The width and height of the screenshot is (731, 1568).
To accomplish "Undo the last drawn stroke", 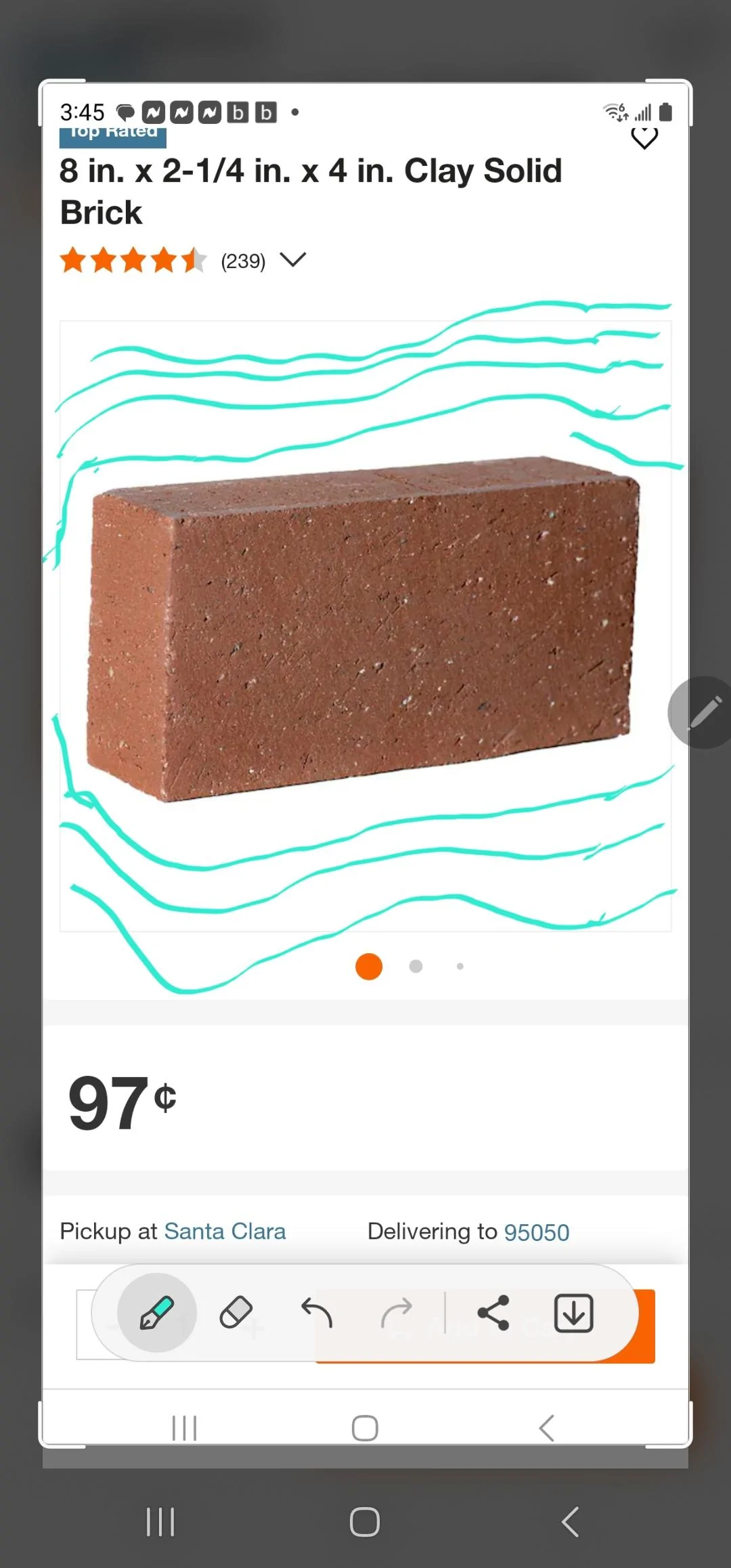I will (317, 1313).
